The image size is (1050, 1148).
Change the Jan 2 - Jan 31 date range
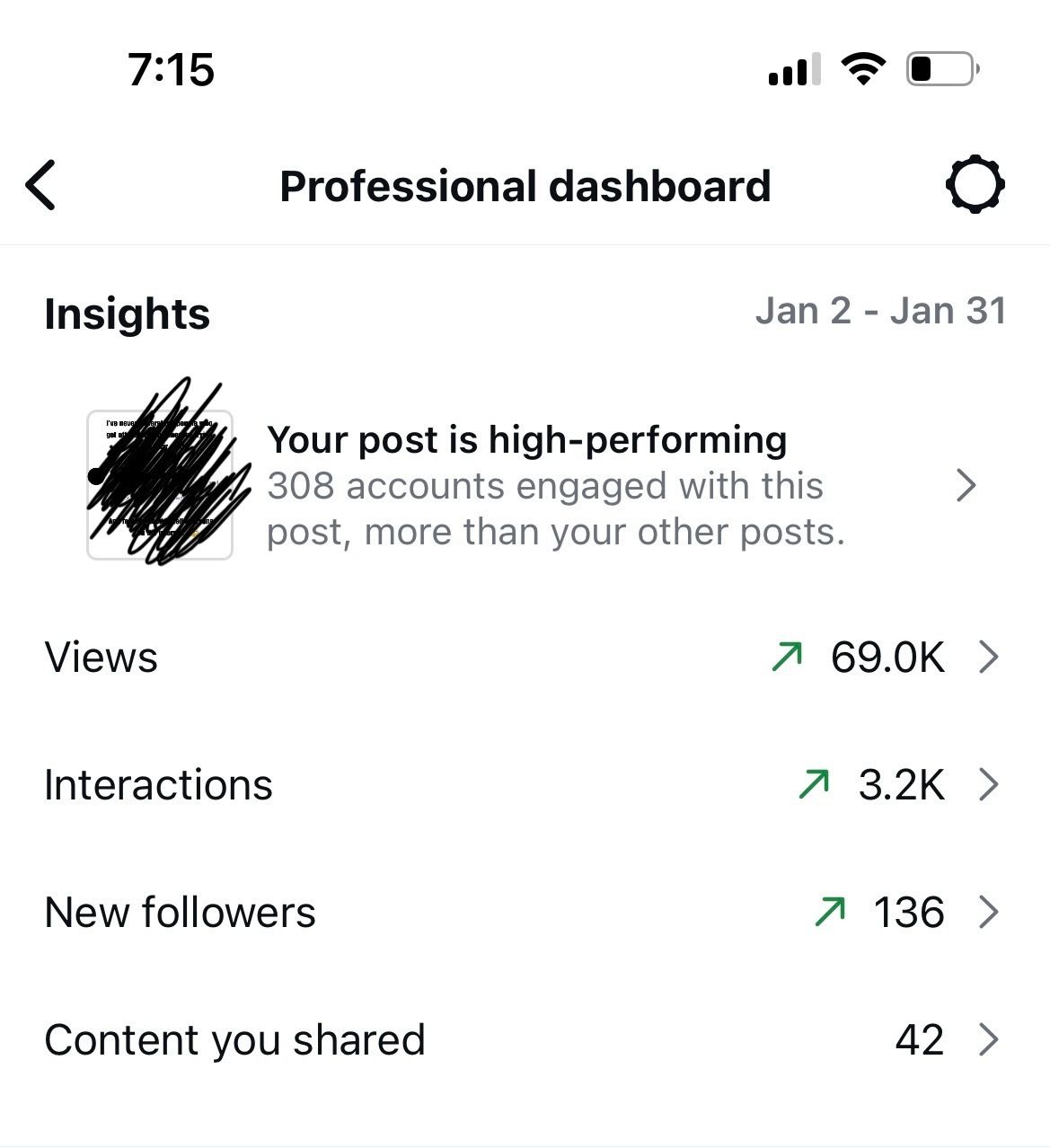point(880,312)
